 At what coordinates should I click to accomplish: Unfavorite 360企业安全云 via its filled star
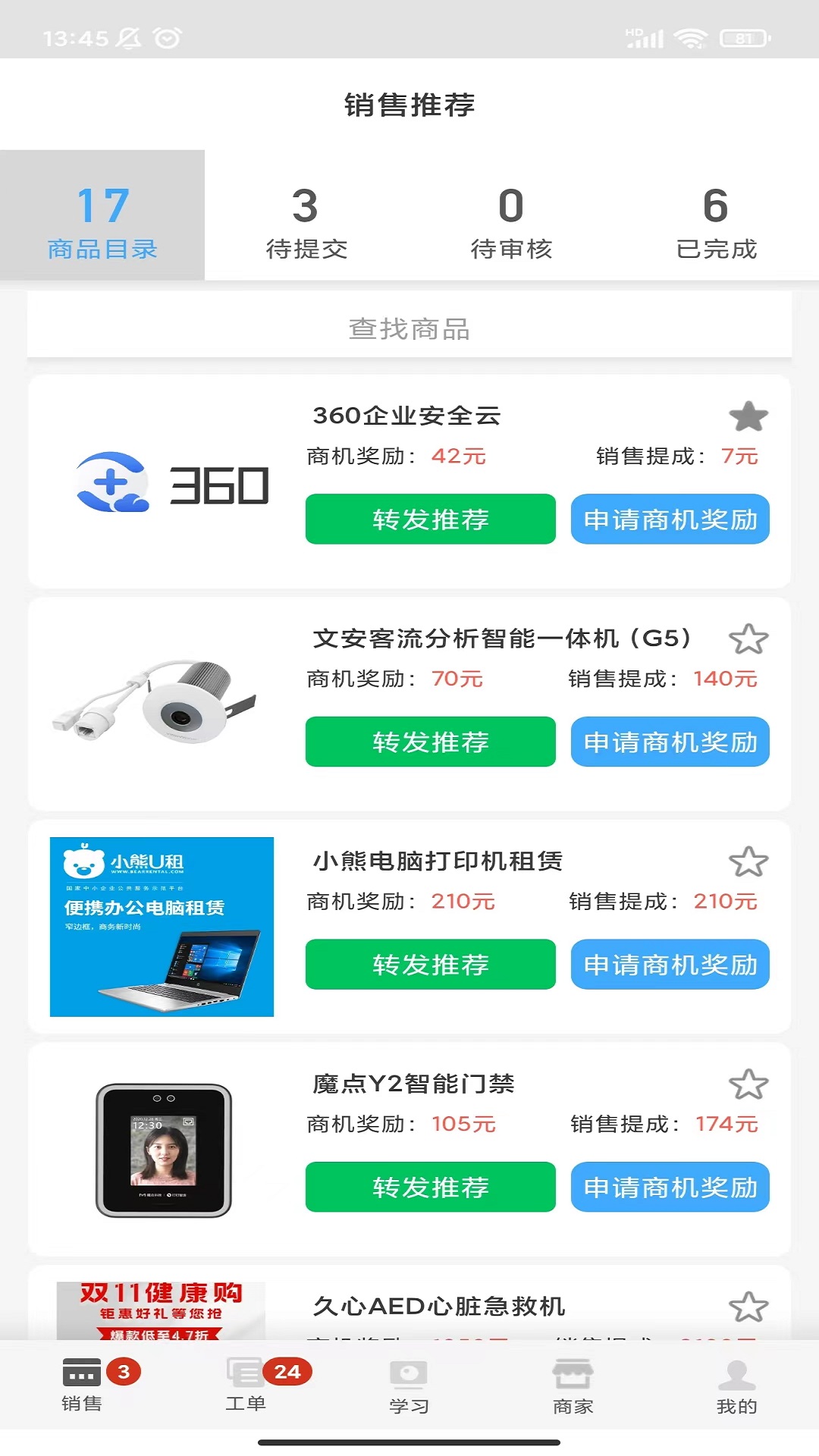(748, 416)
